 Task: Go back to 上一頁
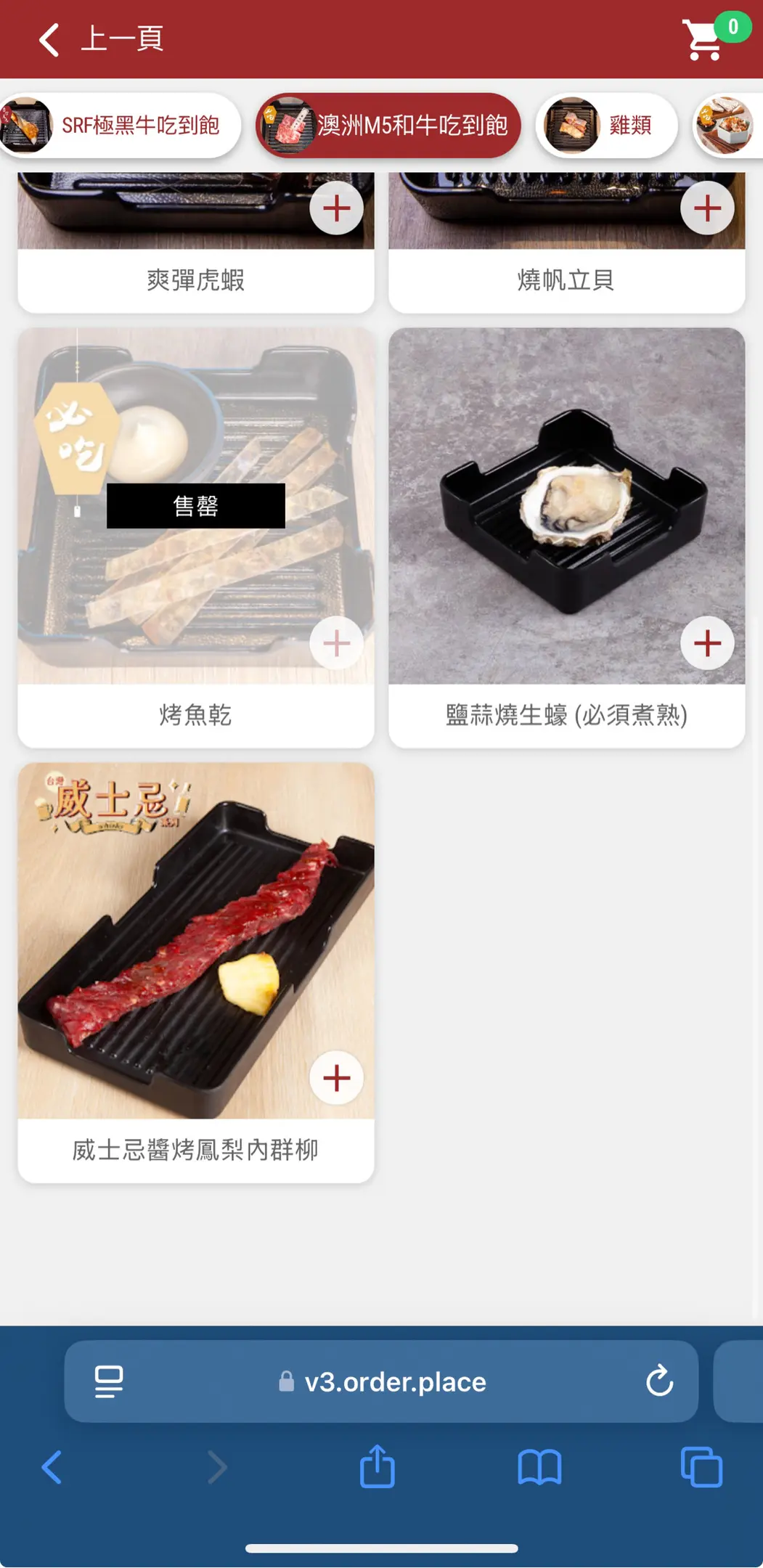coord(102,39)
